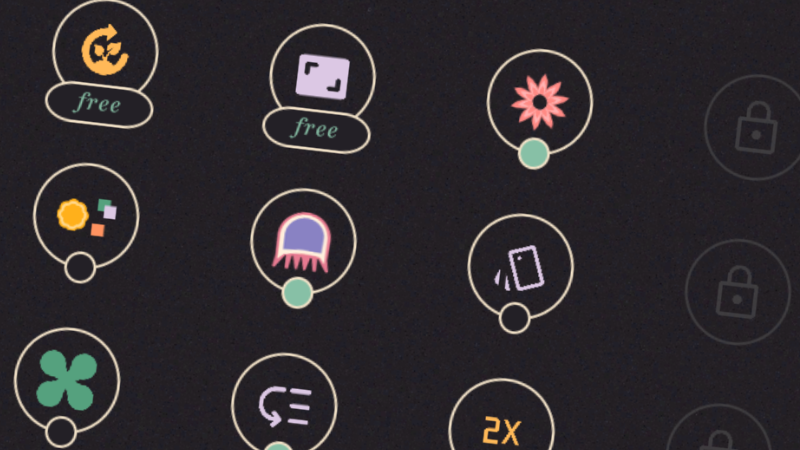Tap the pink flower upgrade circle
The image size is (800, 450).
[540, 102]
